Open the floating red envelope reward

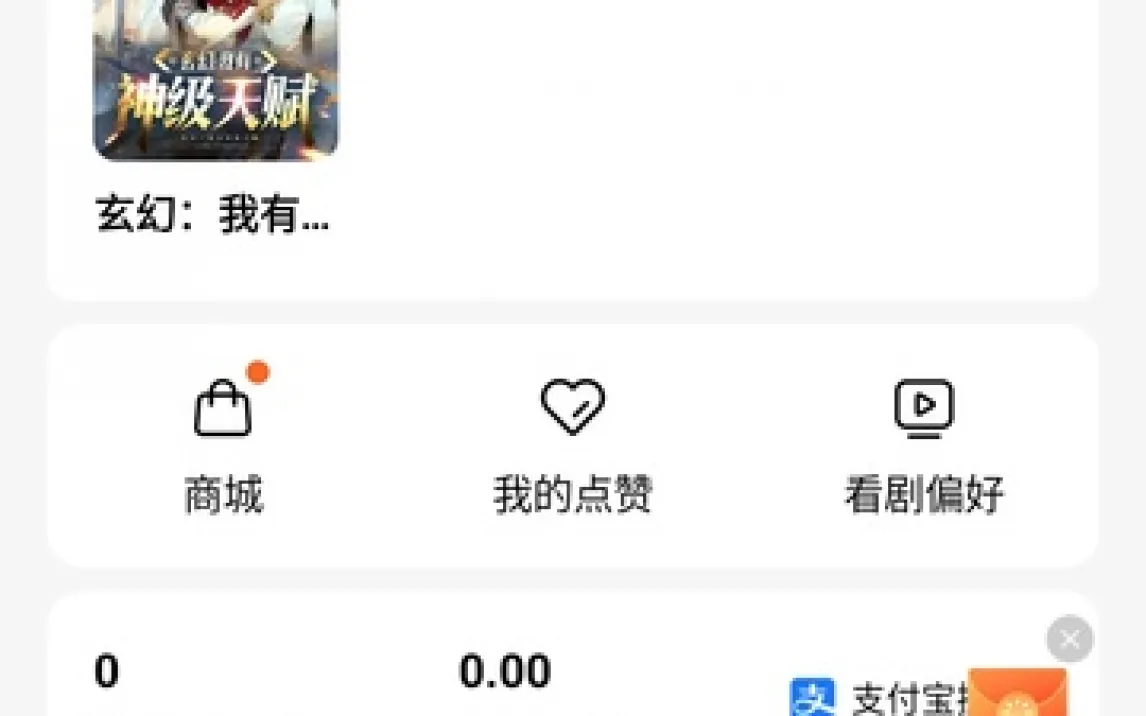[1017, 696]
